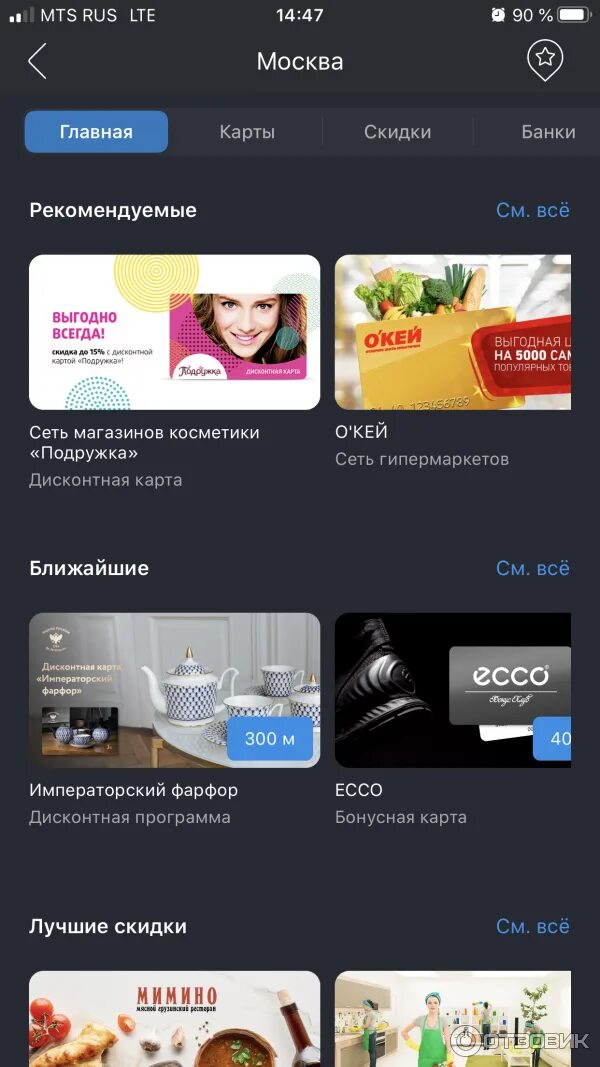Open the О'КЕЙ hypermarket card
600x1067 pixels.
452,332
